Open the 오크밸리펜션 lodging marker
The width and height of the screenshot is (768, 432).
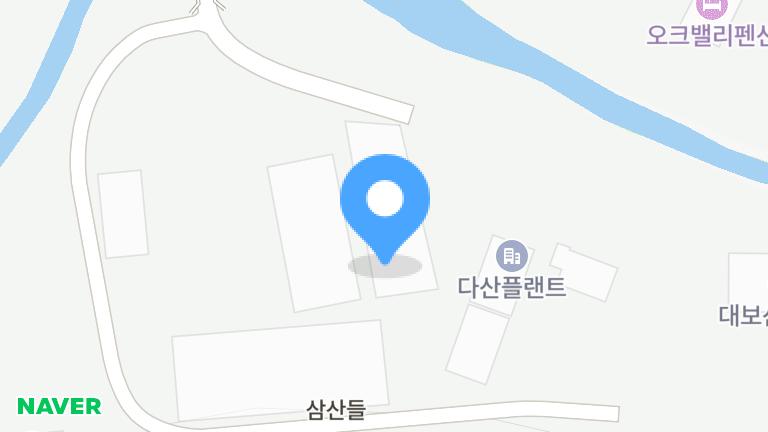tap(712, 8)
